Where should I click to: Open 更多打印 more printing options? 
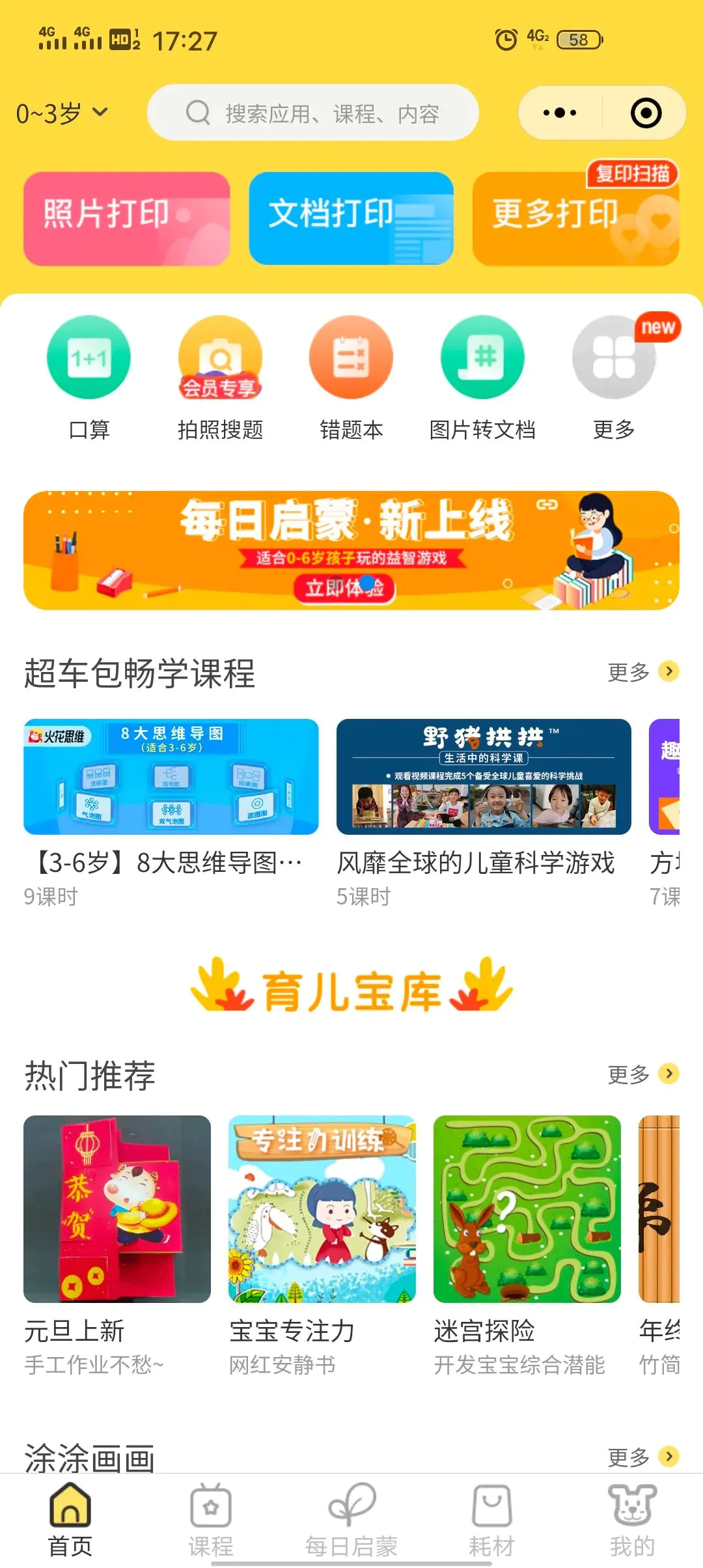click(x=575, y=218)
